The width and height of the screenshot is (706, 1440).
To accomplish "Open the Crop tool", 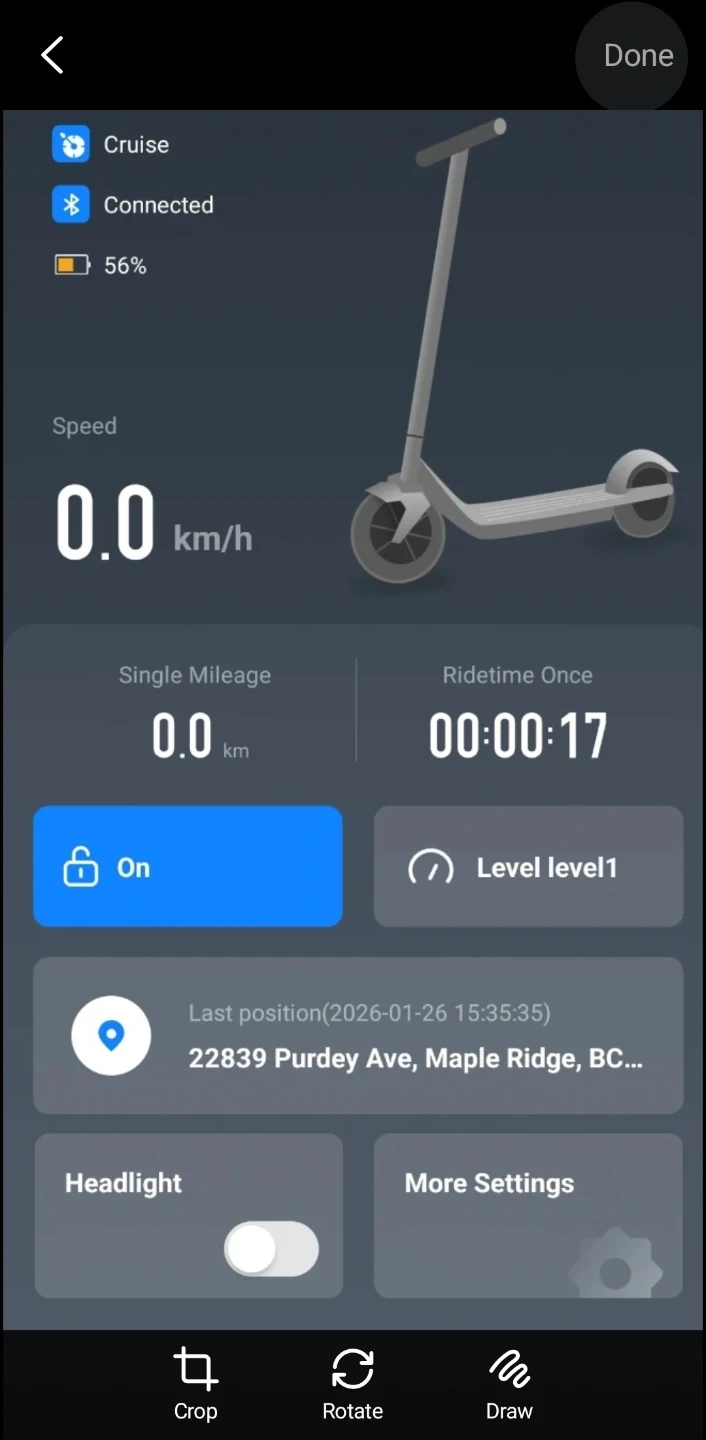I will pyautogui.click(x=195, y=1382).
